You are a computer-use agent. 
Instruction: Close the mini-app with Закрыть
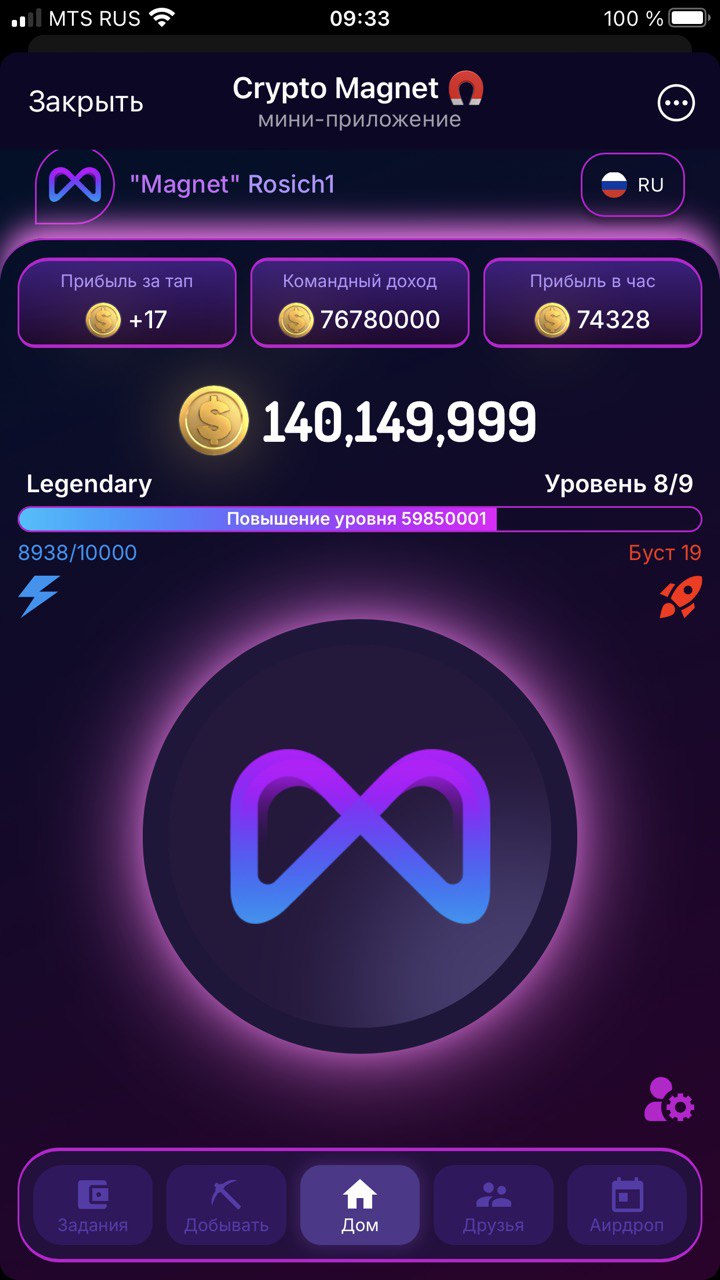click(x=86, y=102)
